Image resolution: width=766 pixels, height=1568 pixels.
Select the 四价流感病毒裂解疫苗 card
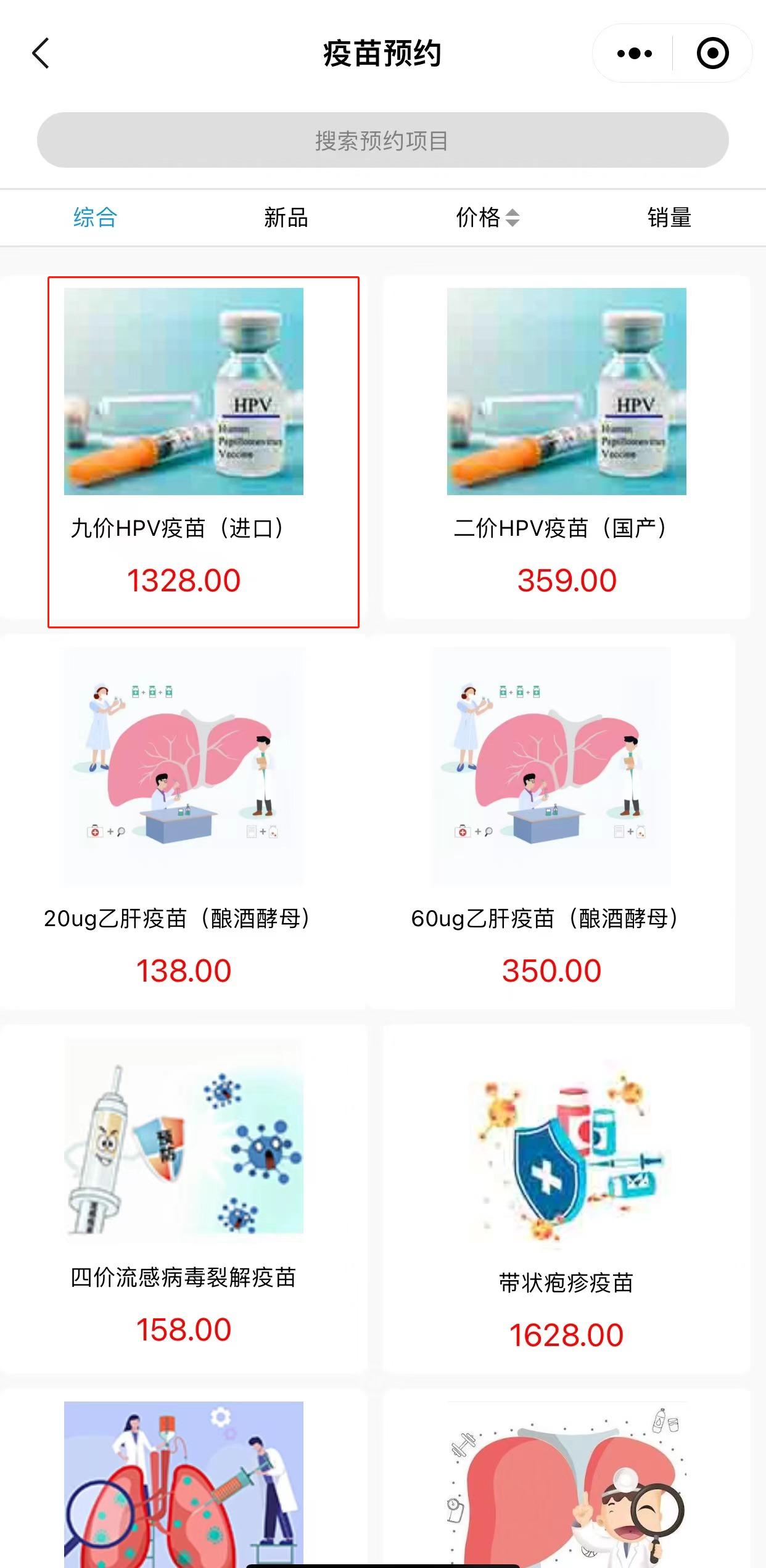tap(183, 1196)
